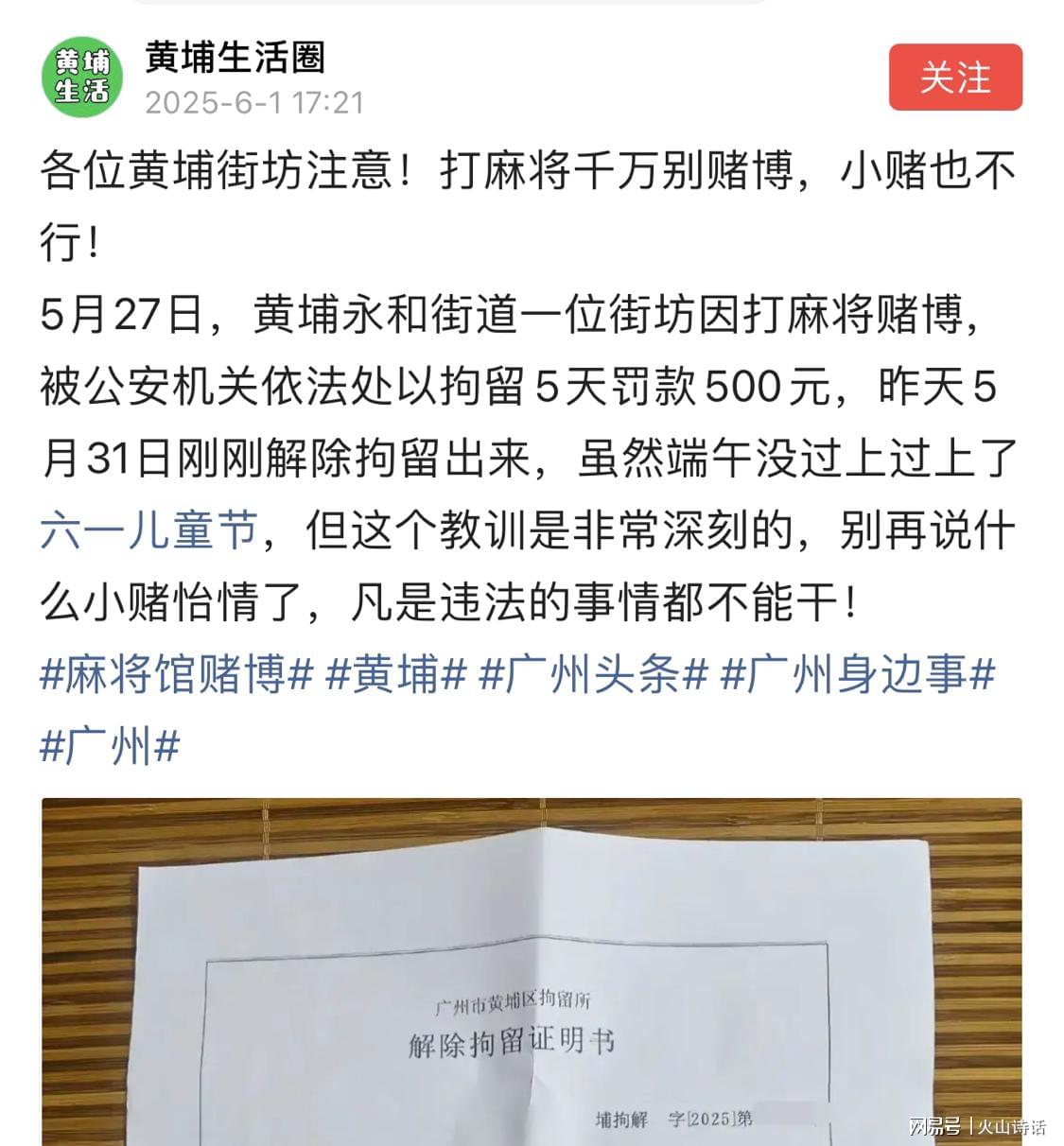Open hashtag #广州头条#
Viewport: 1064px width, 1146px height.
594,676
